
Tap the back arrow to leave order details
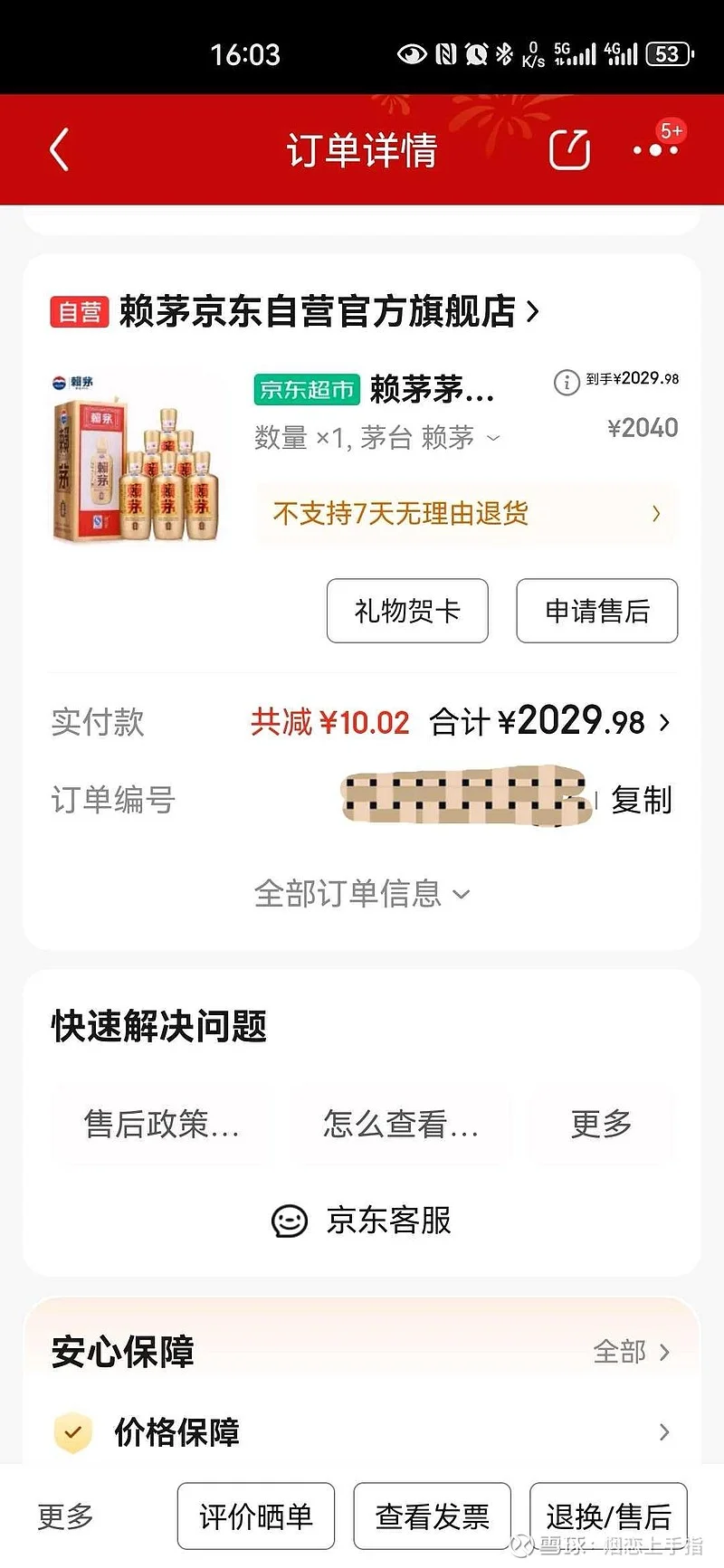click(x=58, y=150)
